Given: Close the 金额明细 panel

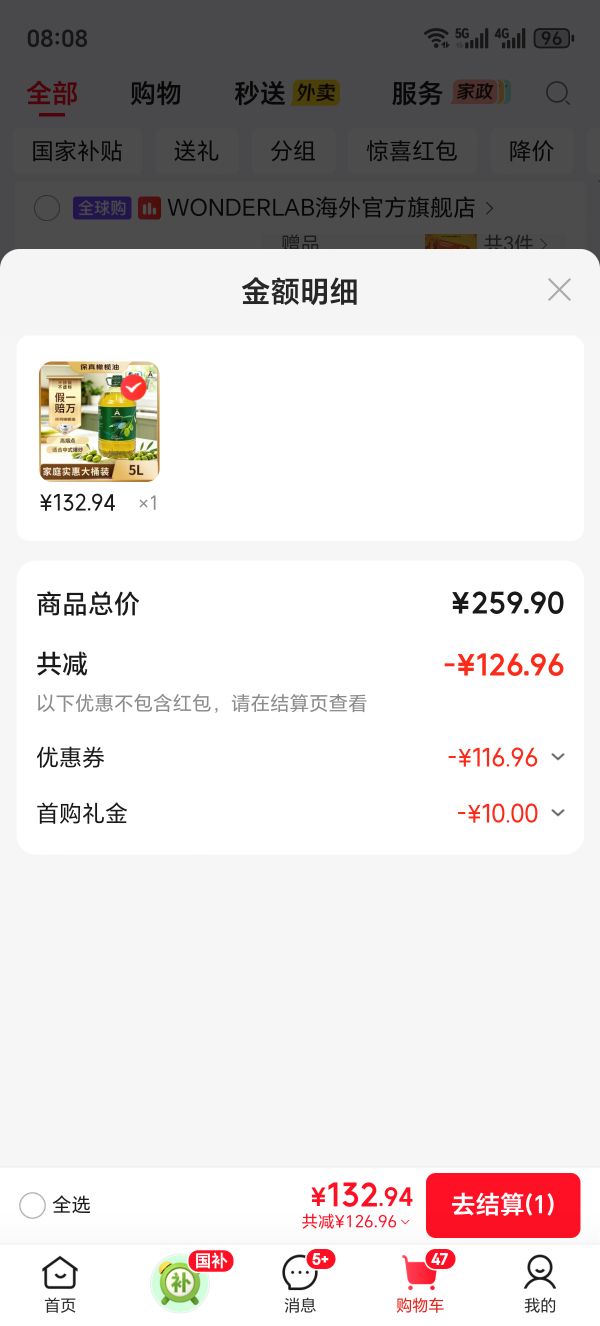Looking at the screenshot, I should (x=559, y=290).
